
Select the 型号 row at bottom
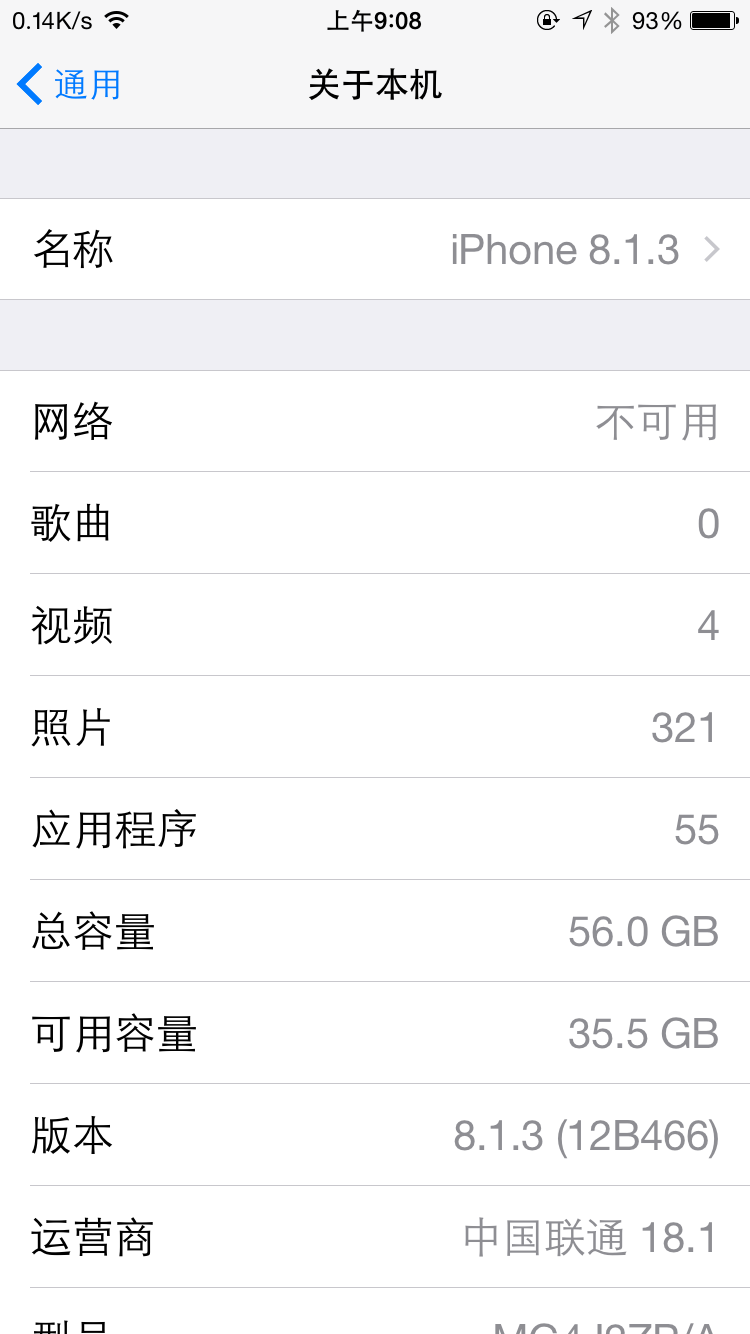coord(375,1320)
